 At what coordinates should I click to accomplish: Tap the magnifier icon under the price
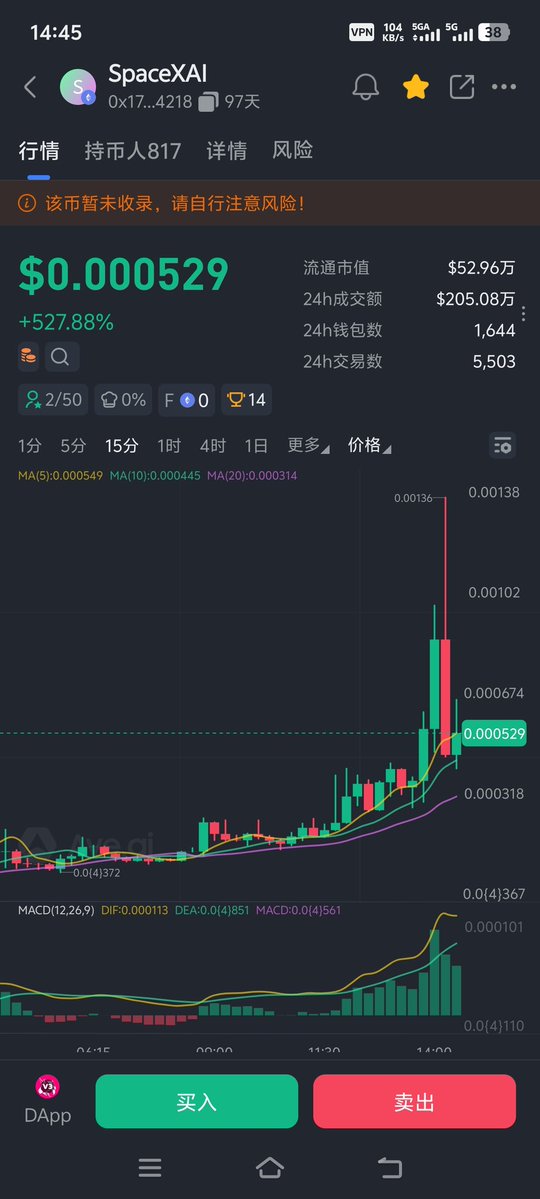point(62,356)
